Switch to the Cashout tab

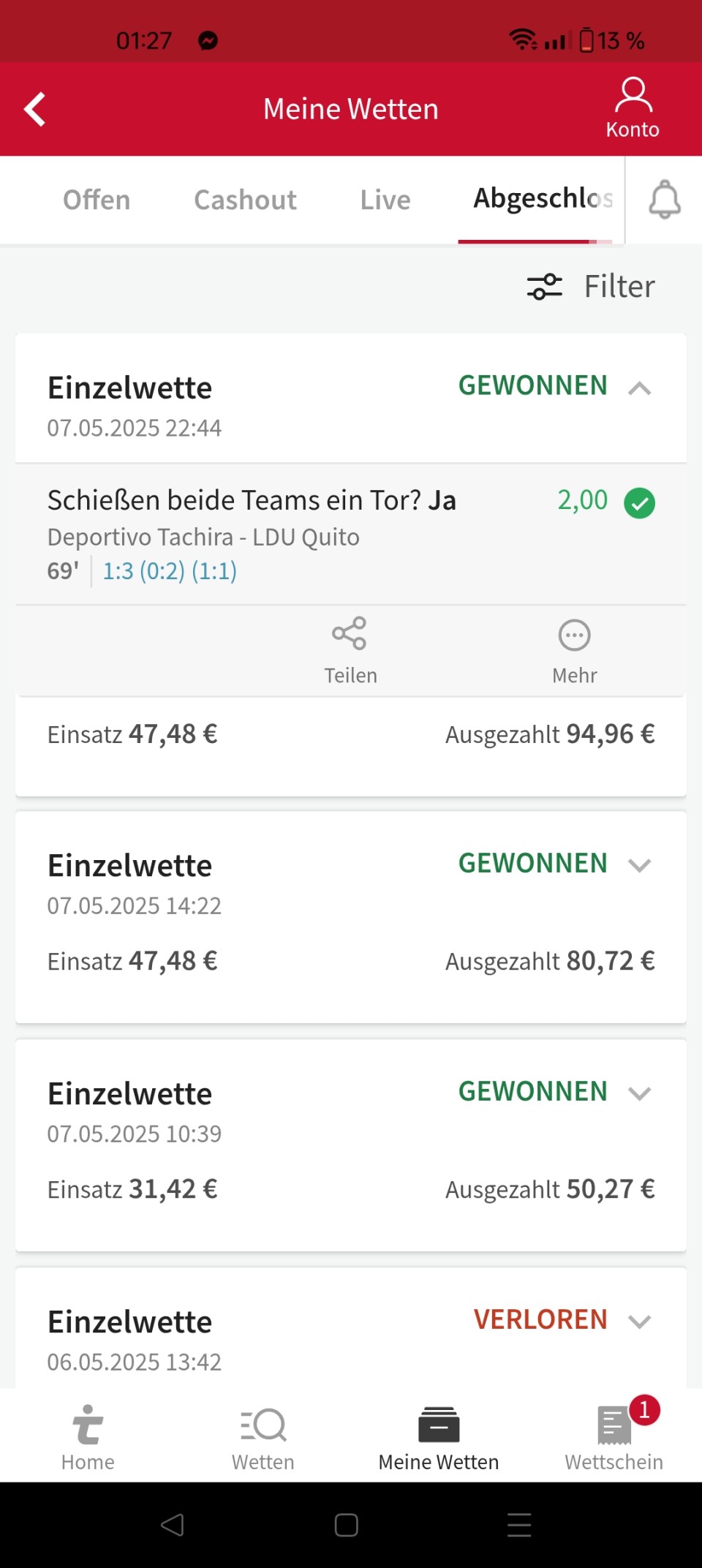[245, 200]
